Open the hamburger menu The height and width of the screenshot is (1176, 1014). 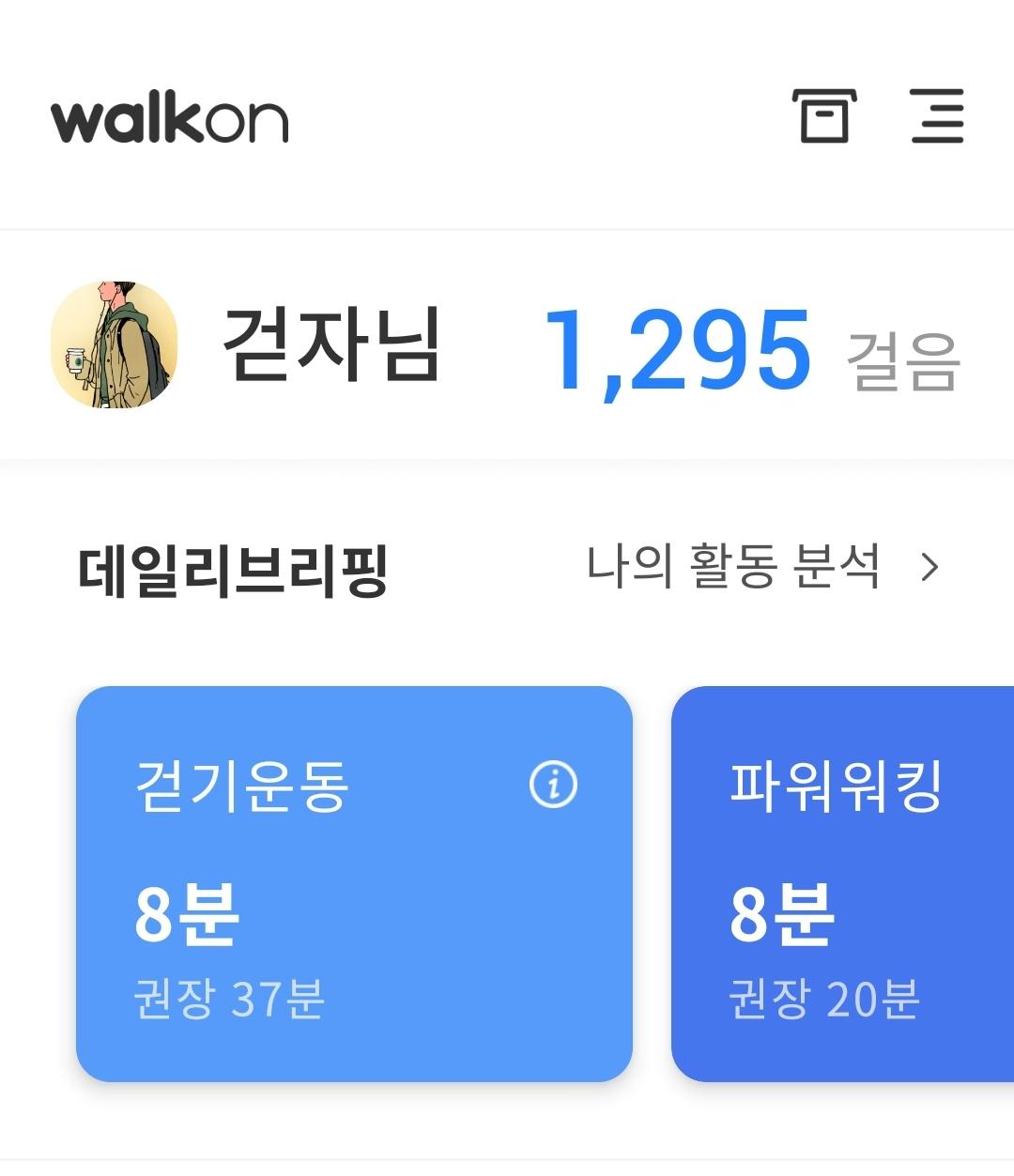(937, 116)
